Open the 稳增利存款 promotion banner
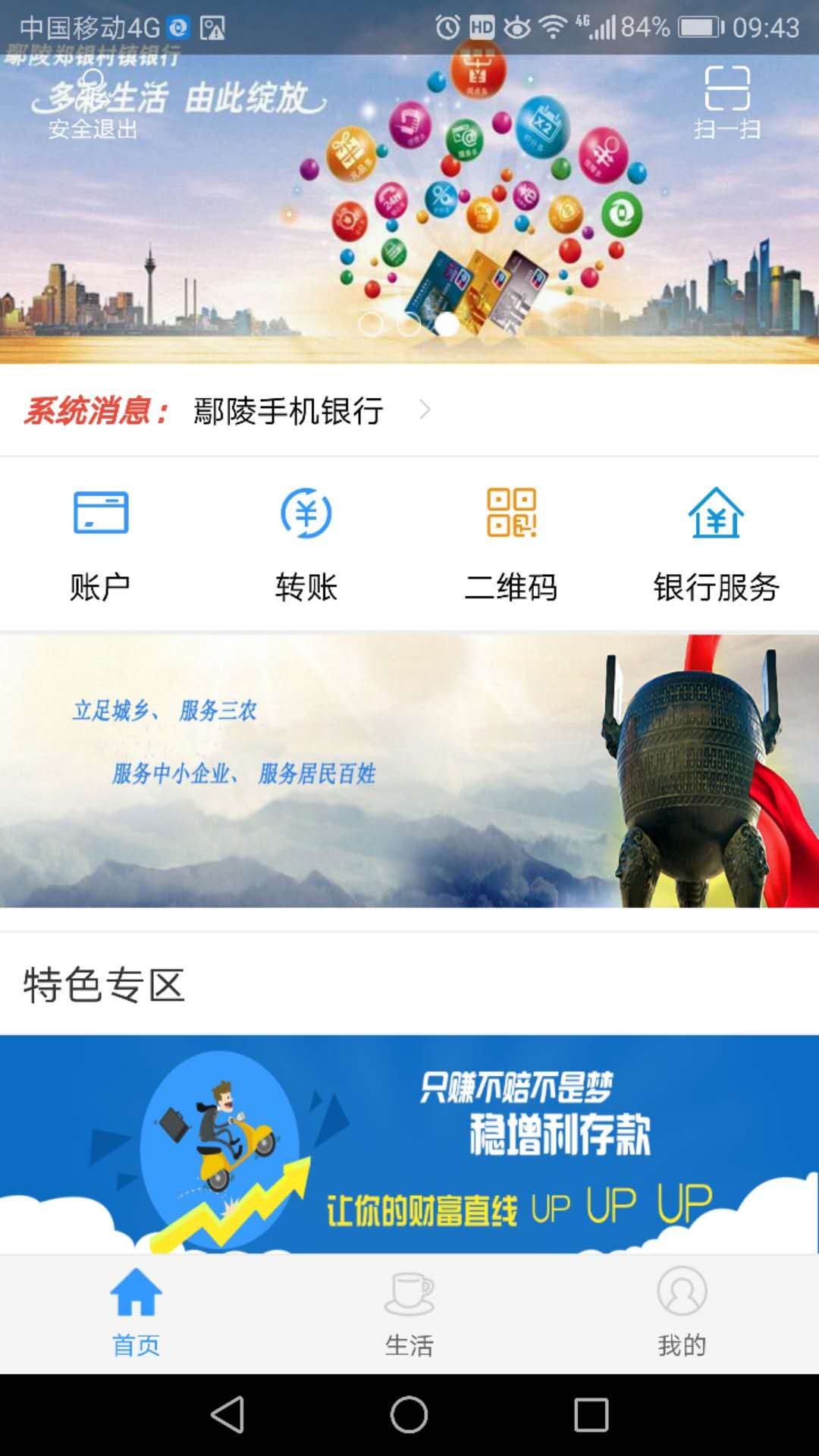 (x=409, y=1144)
